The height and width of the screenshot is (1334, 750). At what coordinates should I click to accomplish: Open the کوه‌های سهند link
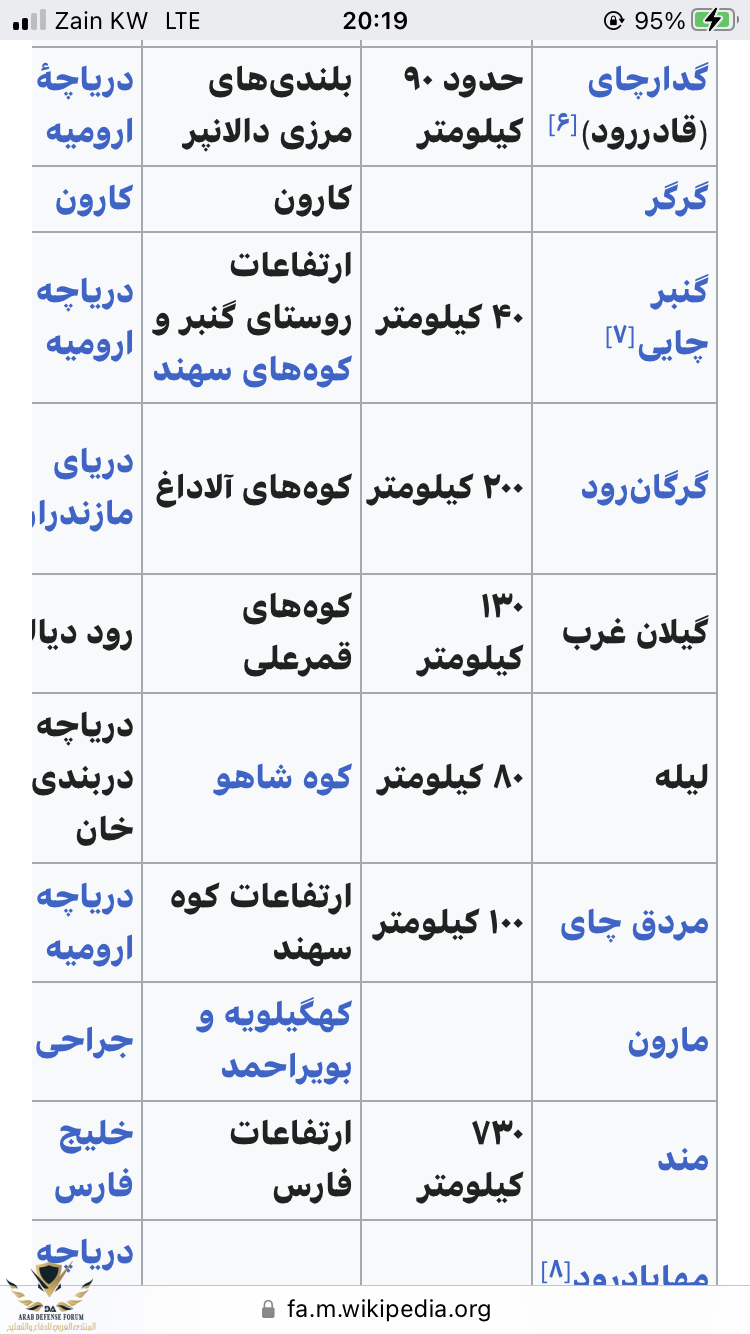(252, 370)
